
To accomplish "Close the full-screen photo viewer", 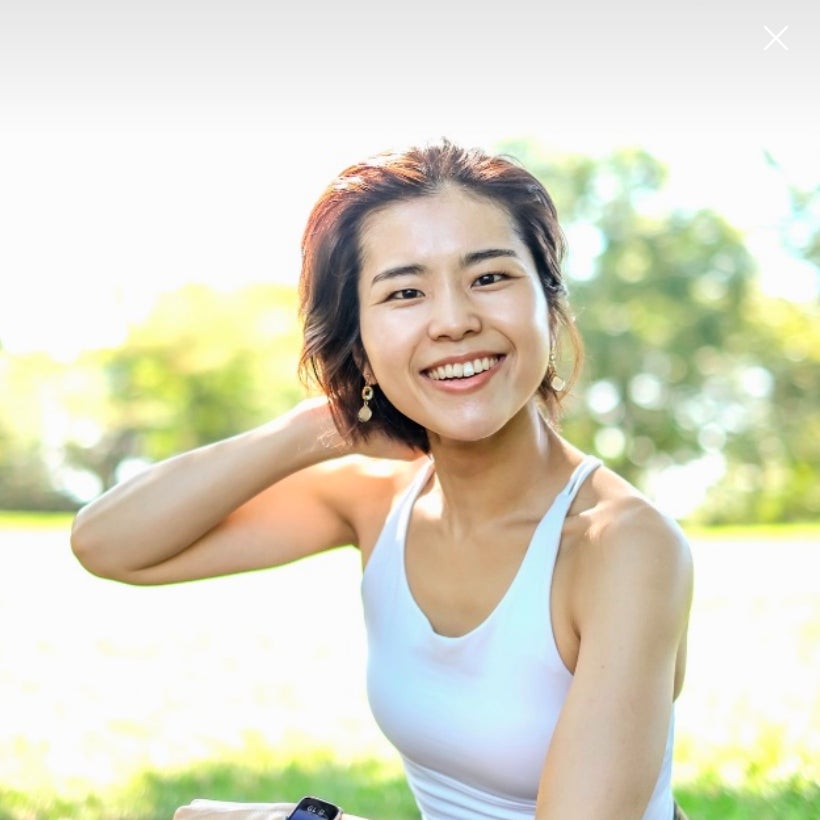I will point(776,38).
